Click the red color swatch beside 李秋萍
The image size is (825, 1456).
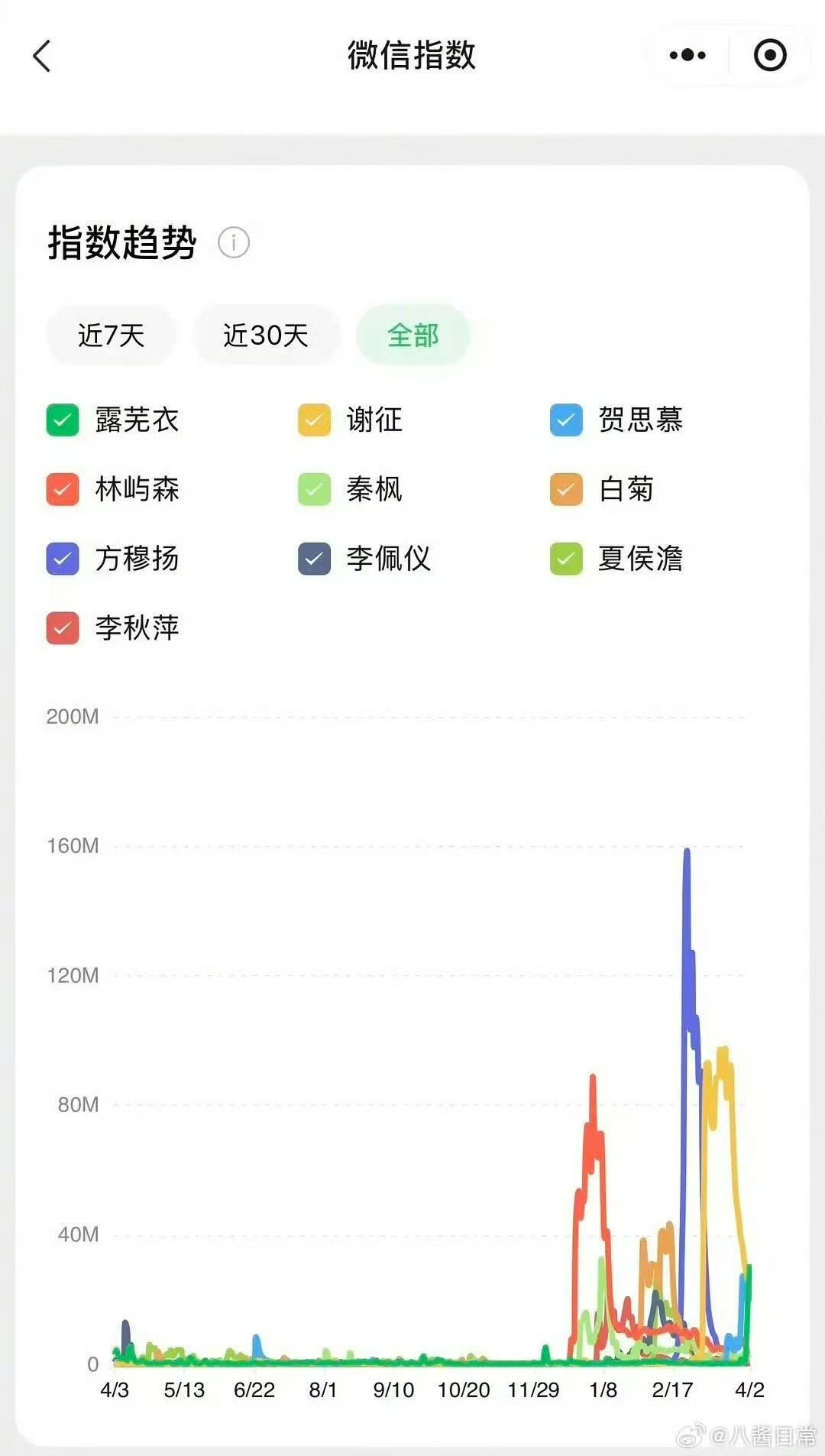(x=61, y=630)
